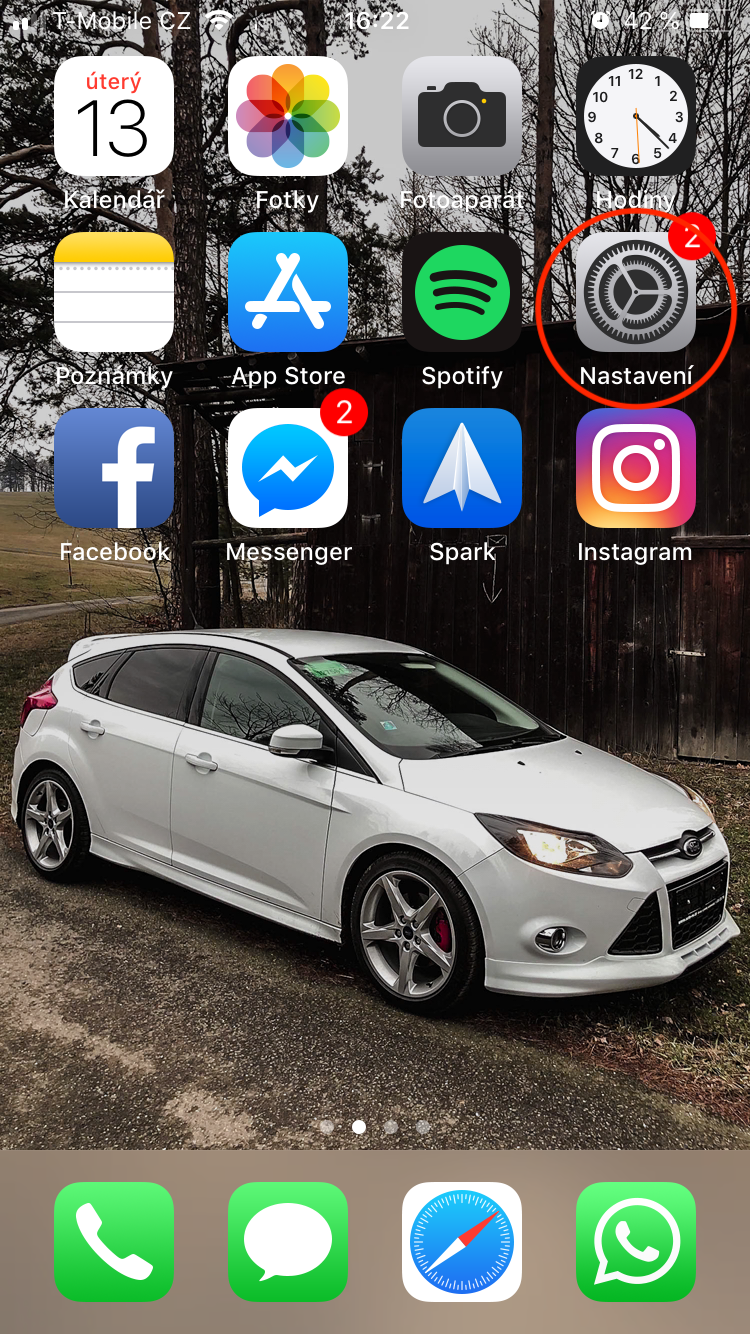This screenshot has height=1334, width=750.
Task: Launch Spotify
Action: [462, 292]
